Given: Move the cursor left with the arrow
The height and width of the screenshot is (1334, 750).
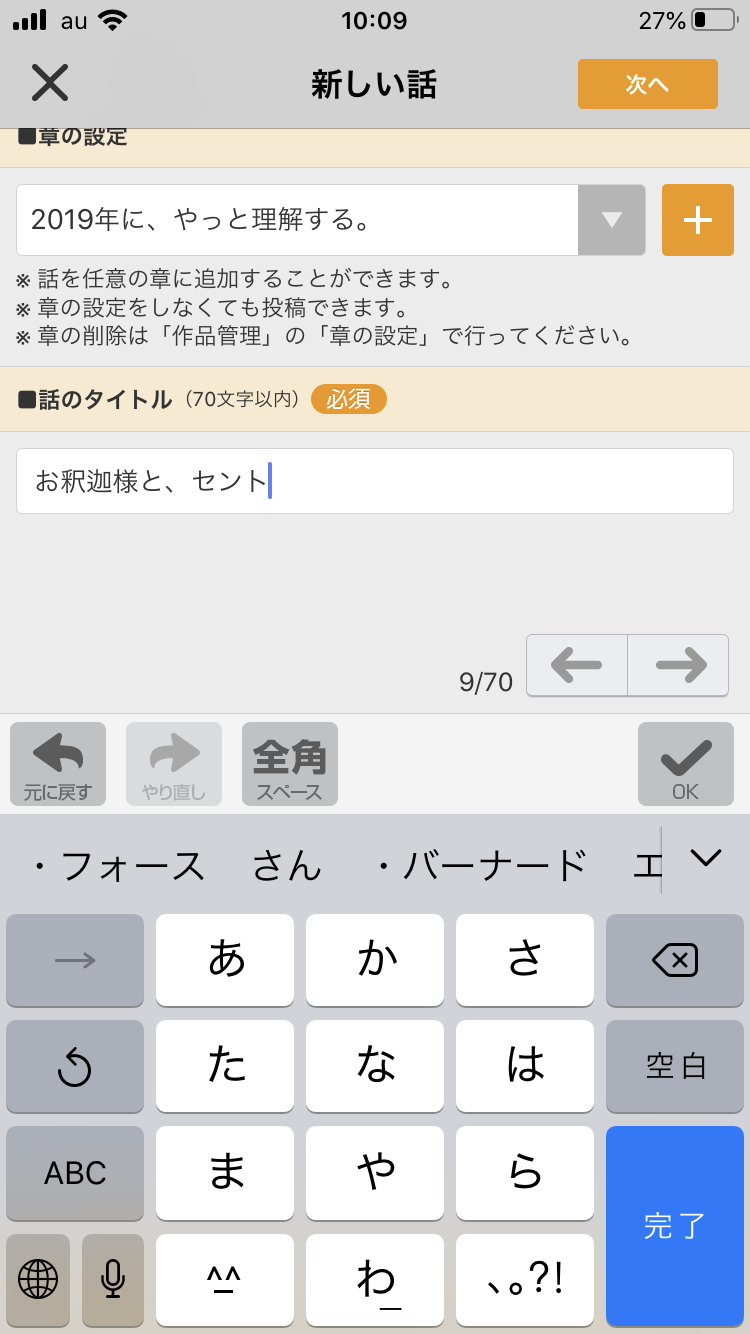Looking at the screenshot, I should (577, 665).
